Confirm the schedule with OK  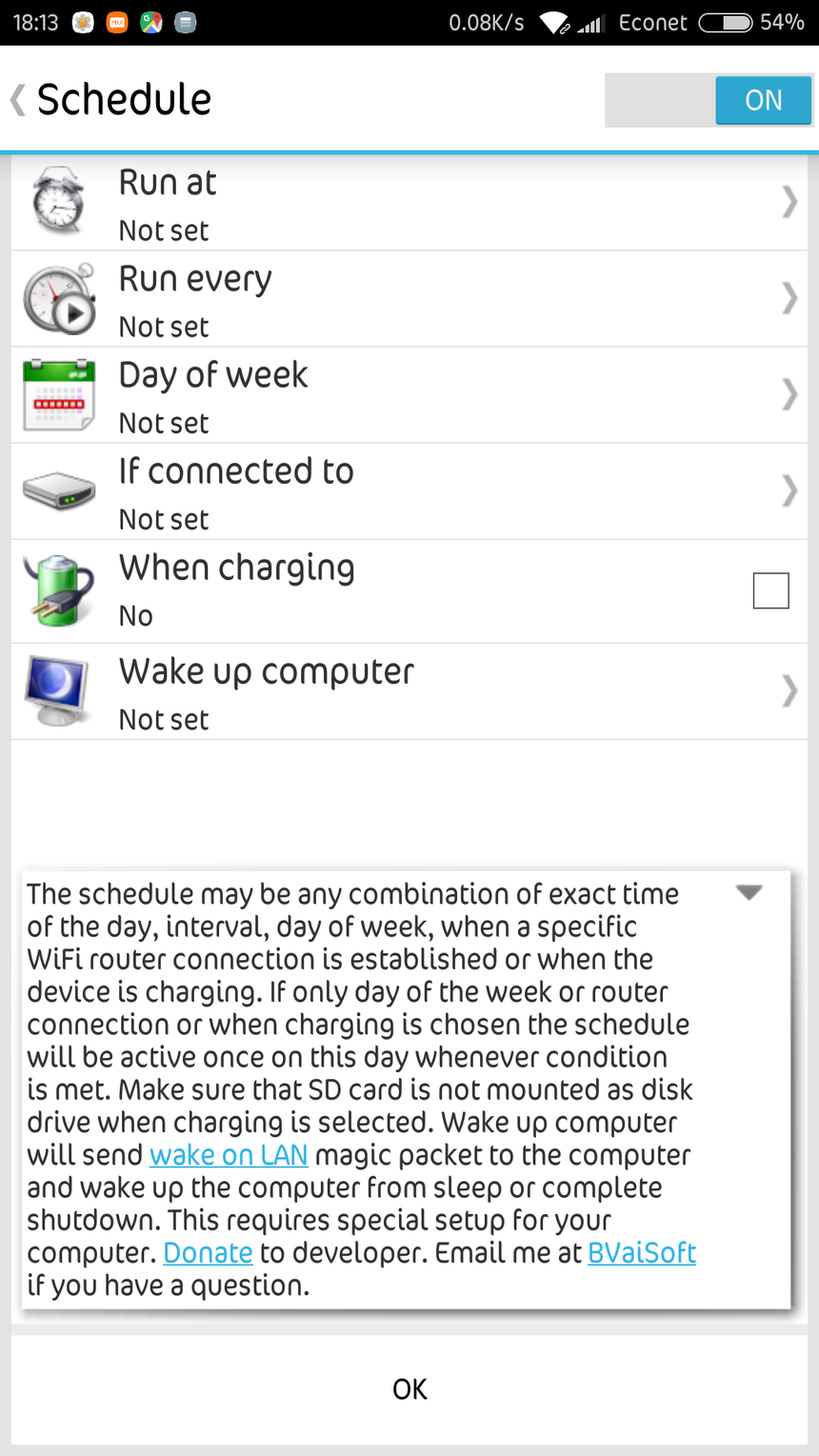tap(409, 1389)
